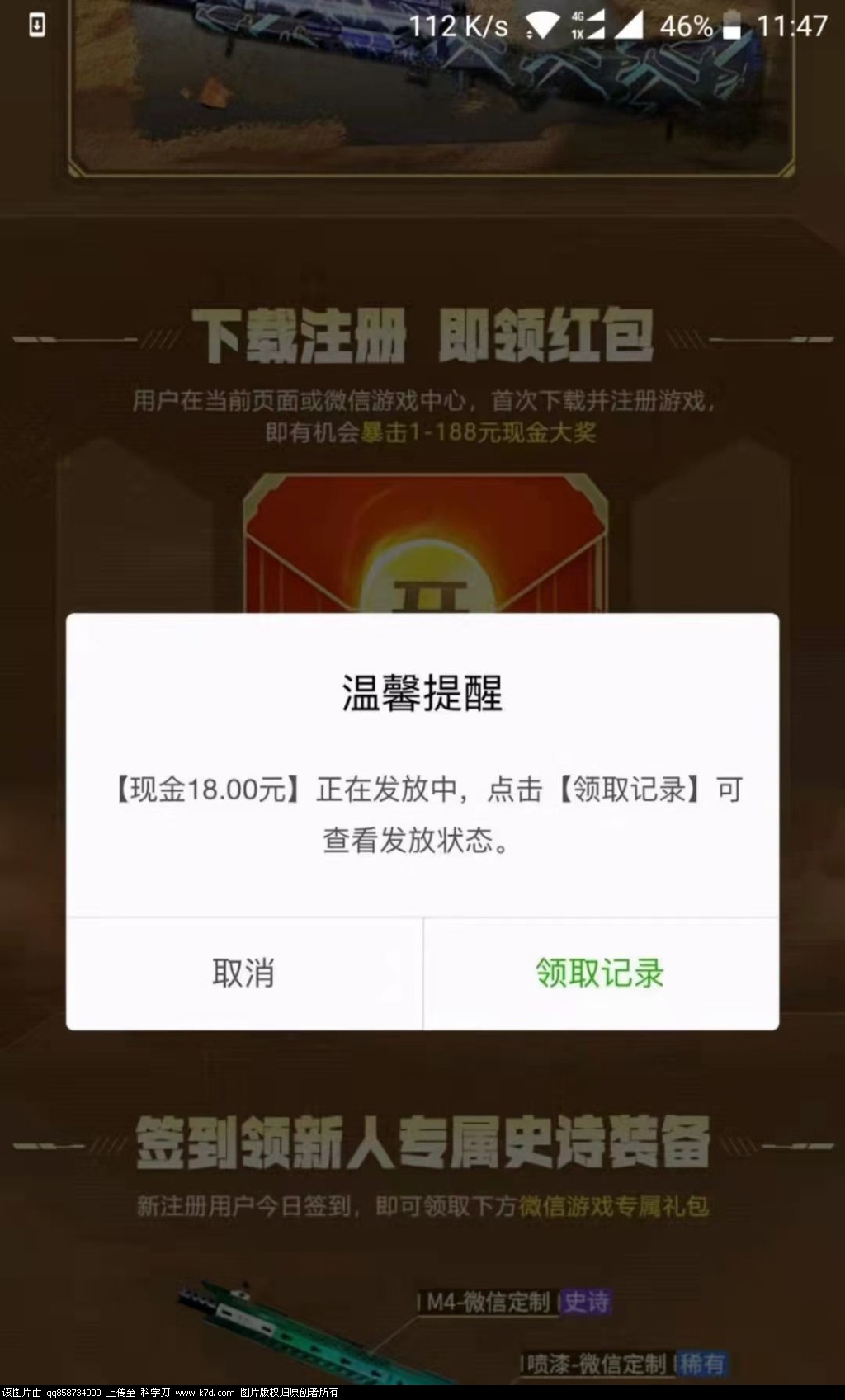Open 领取记录 to view payout status
The image size is (845, 1400).
(600, 973)
